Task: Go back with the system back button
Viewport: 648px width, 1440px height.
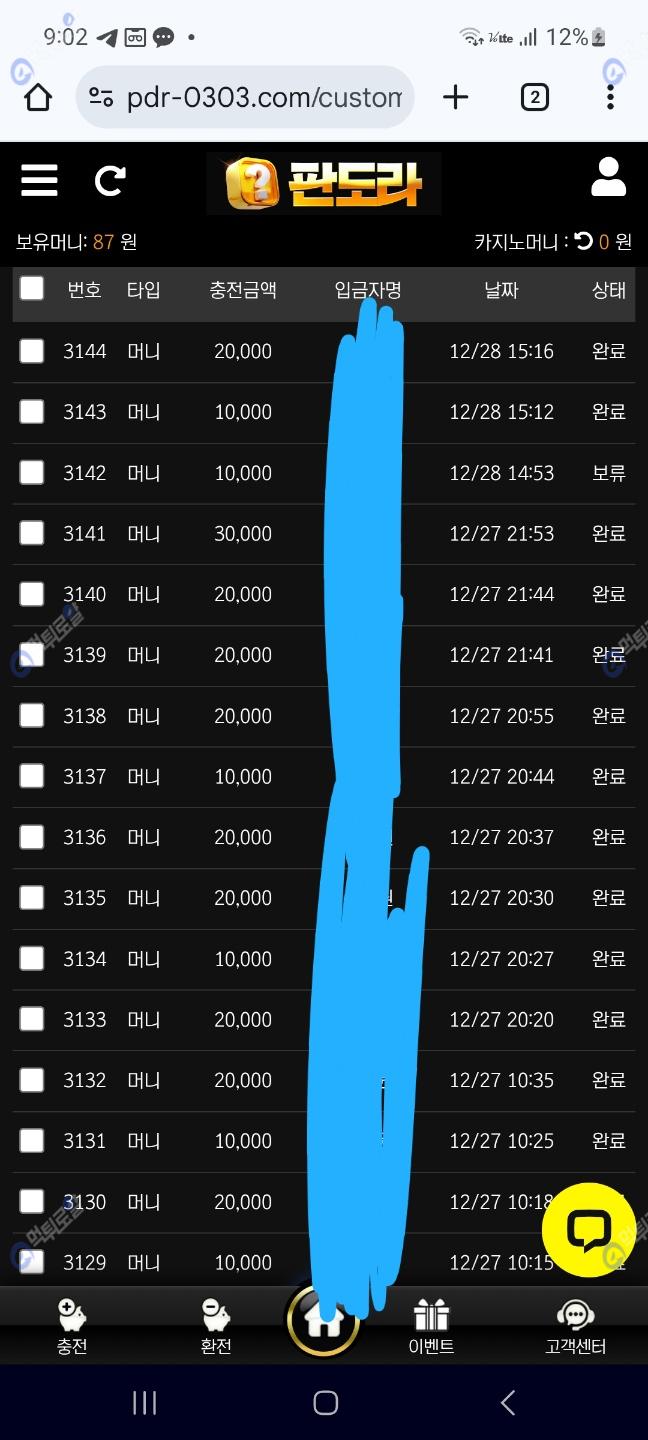Action: (508, 1402)
